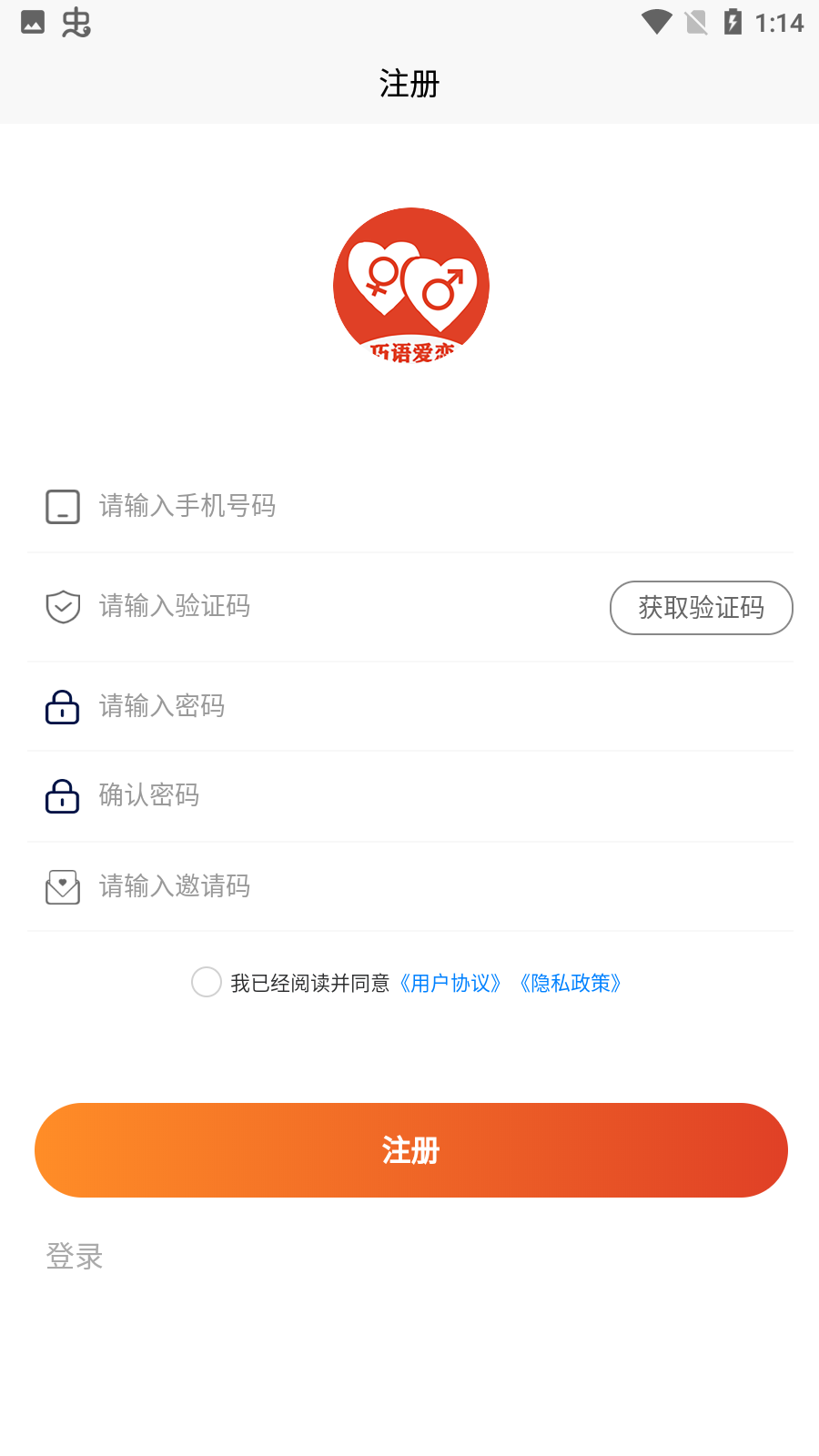Open the 《隐私政策》 privacy policy link
The width and height of the screenshot is (819, 1456).
[571, 984]
